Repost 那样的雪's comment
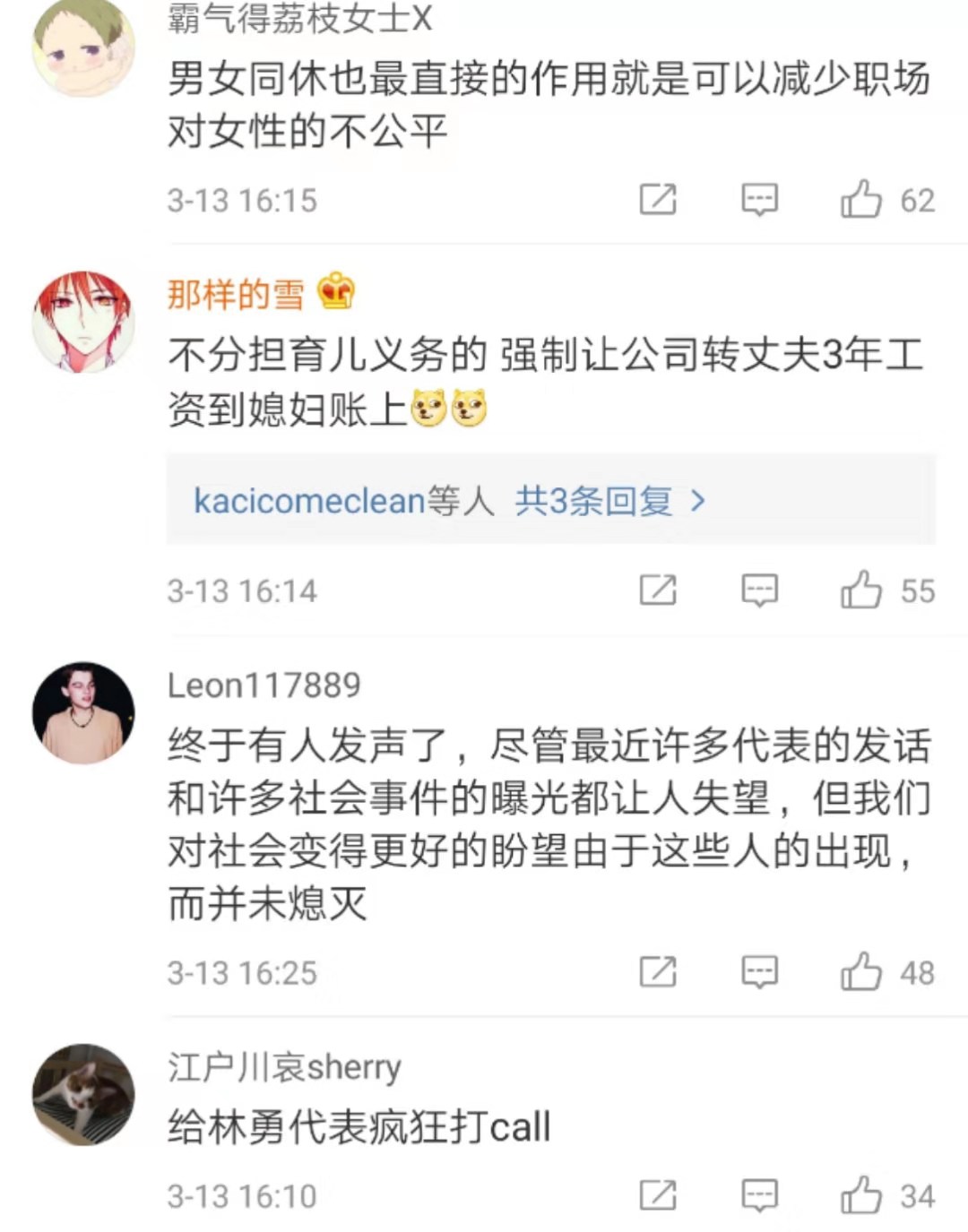 (x=657, y=590)
